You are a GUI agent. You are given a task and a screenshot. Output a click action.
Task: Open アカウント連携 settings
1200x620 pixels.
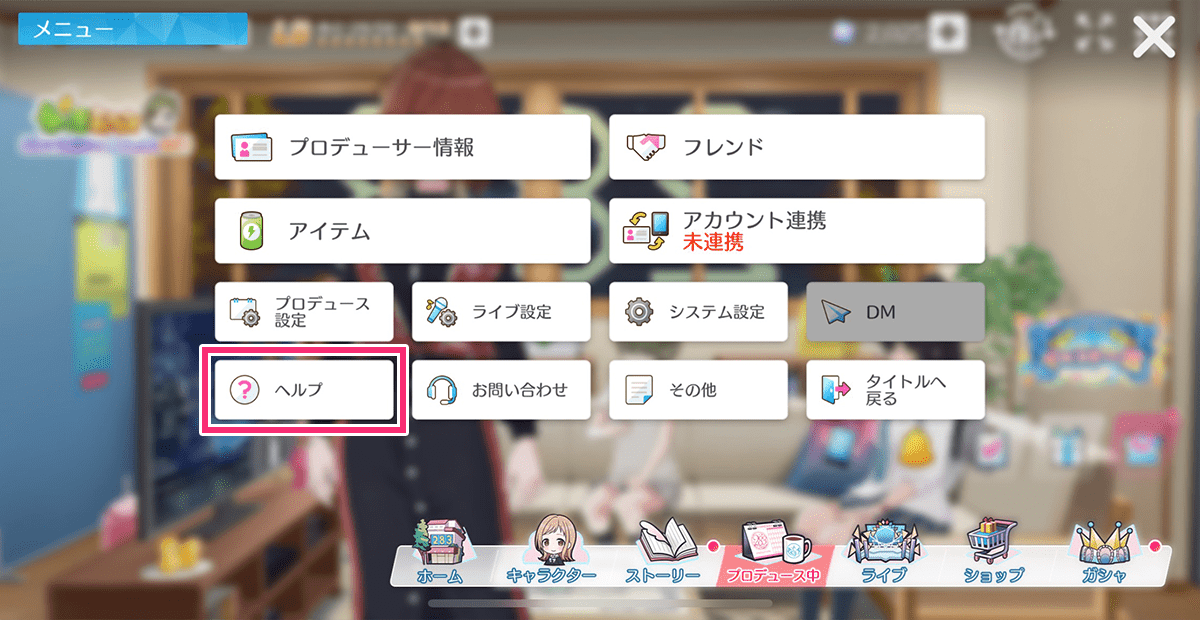tap(797, 231)
